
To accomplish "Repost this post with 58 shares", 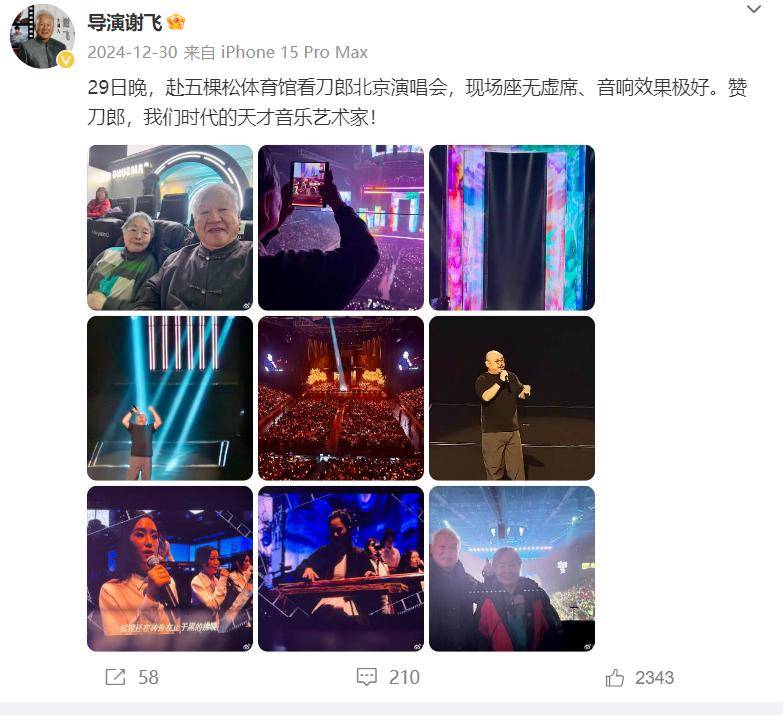I will coord(132,677).
